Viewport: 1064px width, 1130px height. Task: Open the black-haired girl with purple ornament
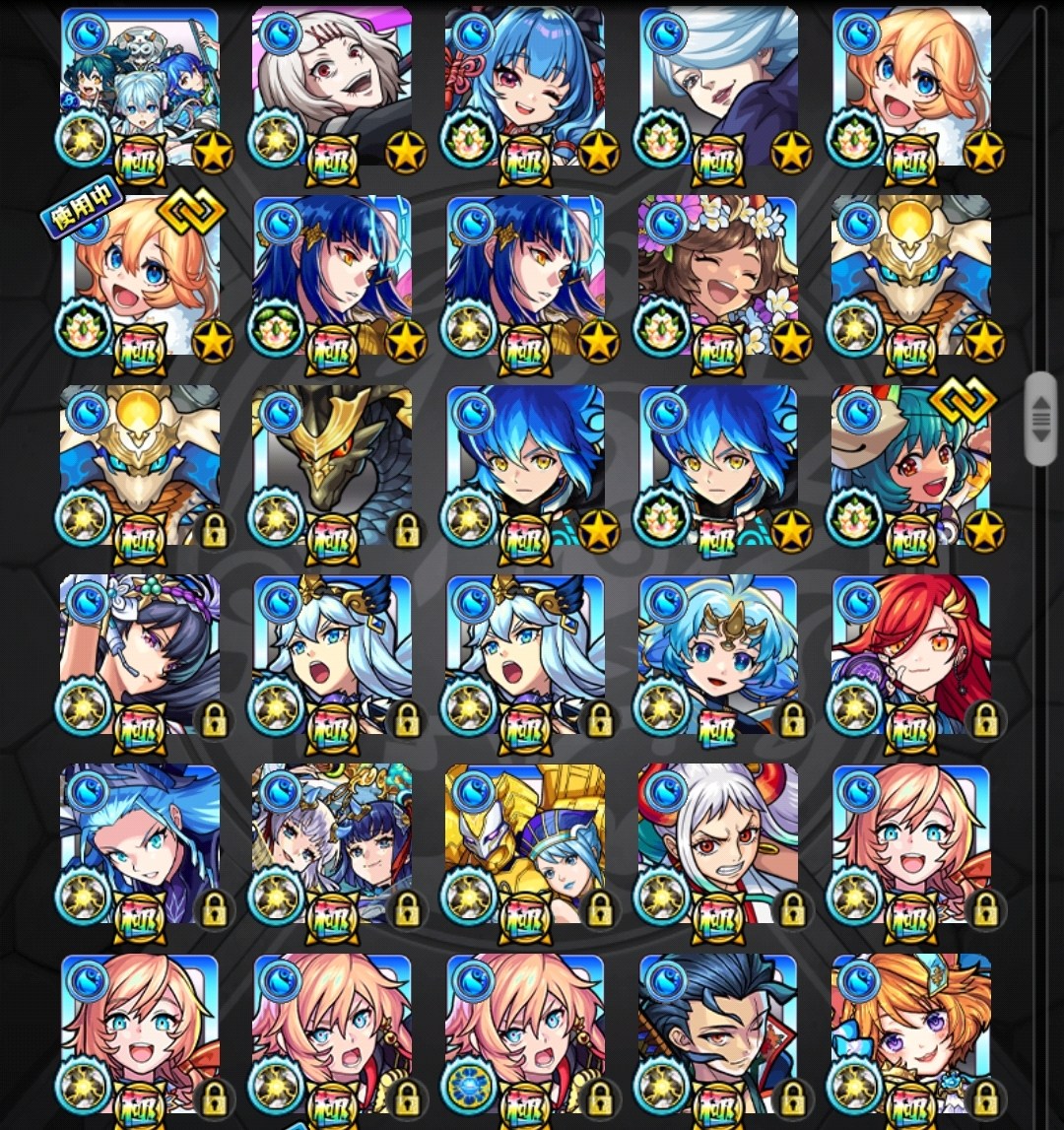click(140, 654)
